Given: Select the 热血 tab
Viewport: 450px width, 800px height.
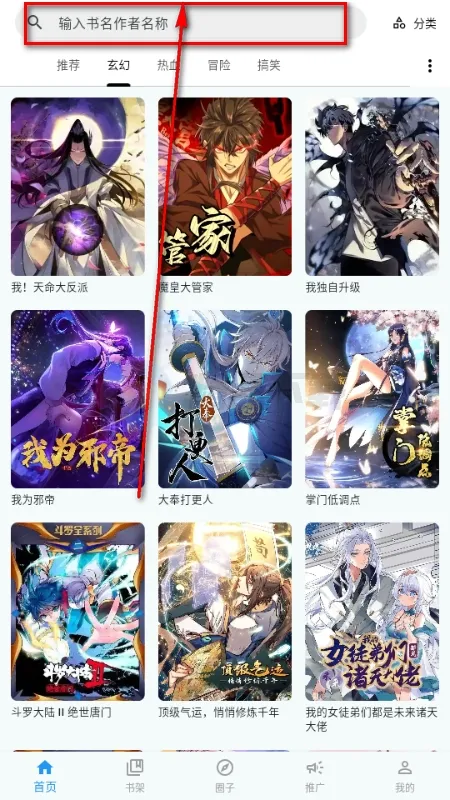Looking at the screenshot, I should point(168,65).
